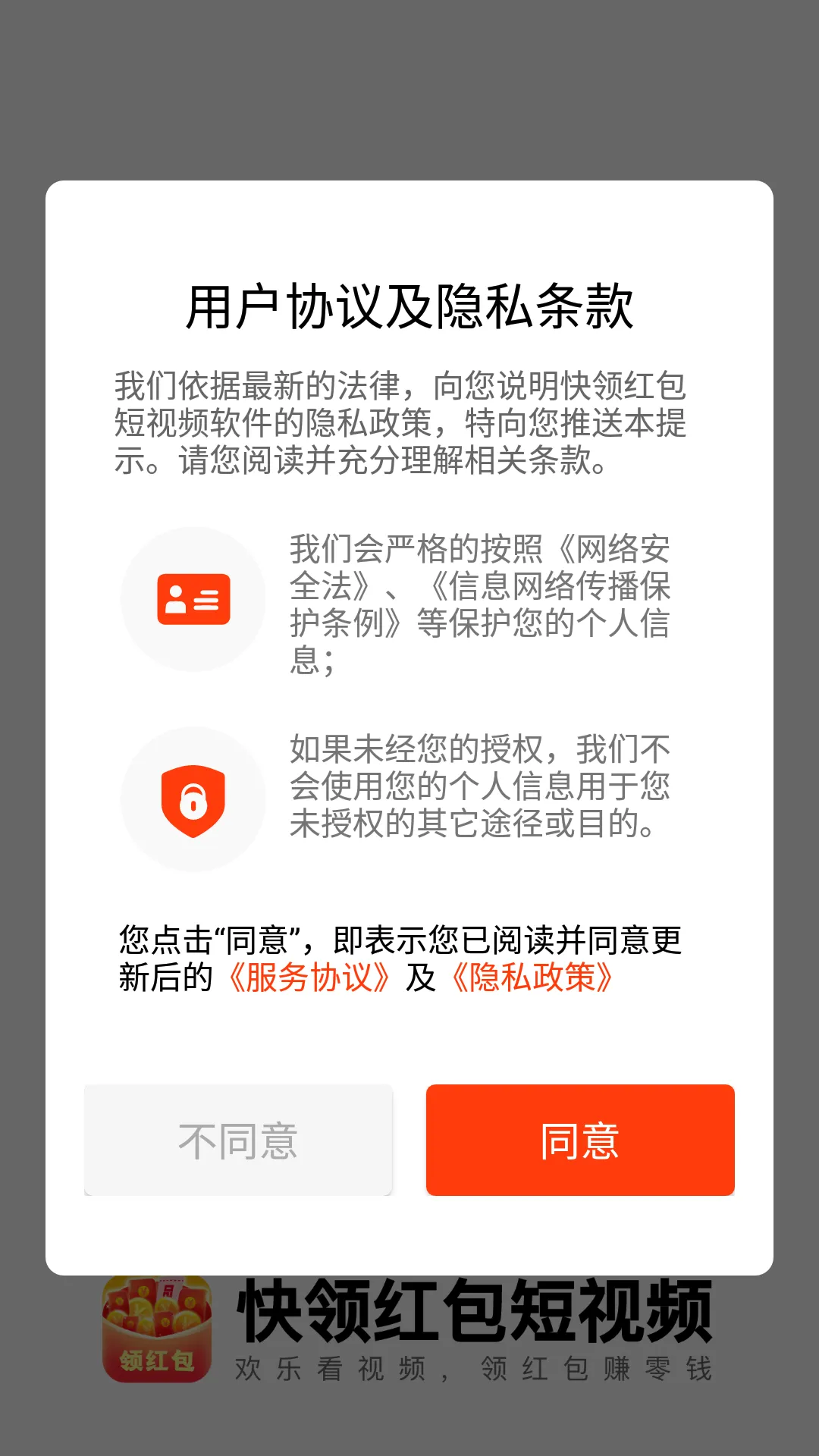View the 《隐私政策》 link

click(x=532, y=977)
